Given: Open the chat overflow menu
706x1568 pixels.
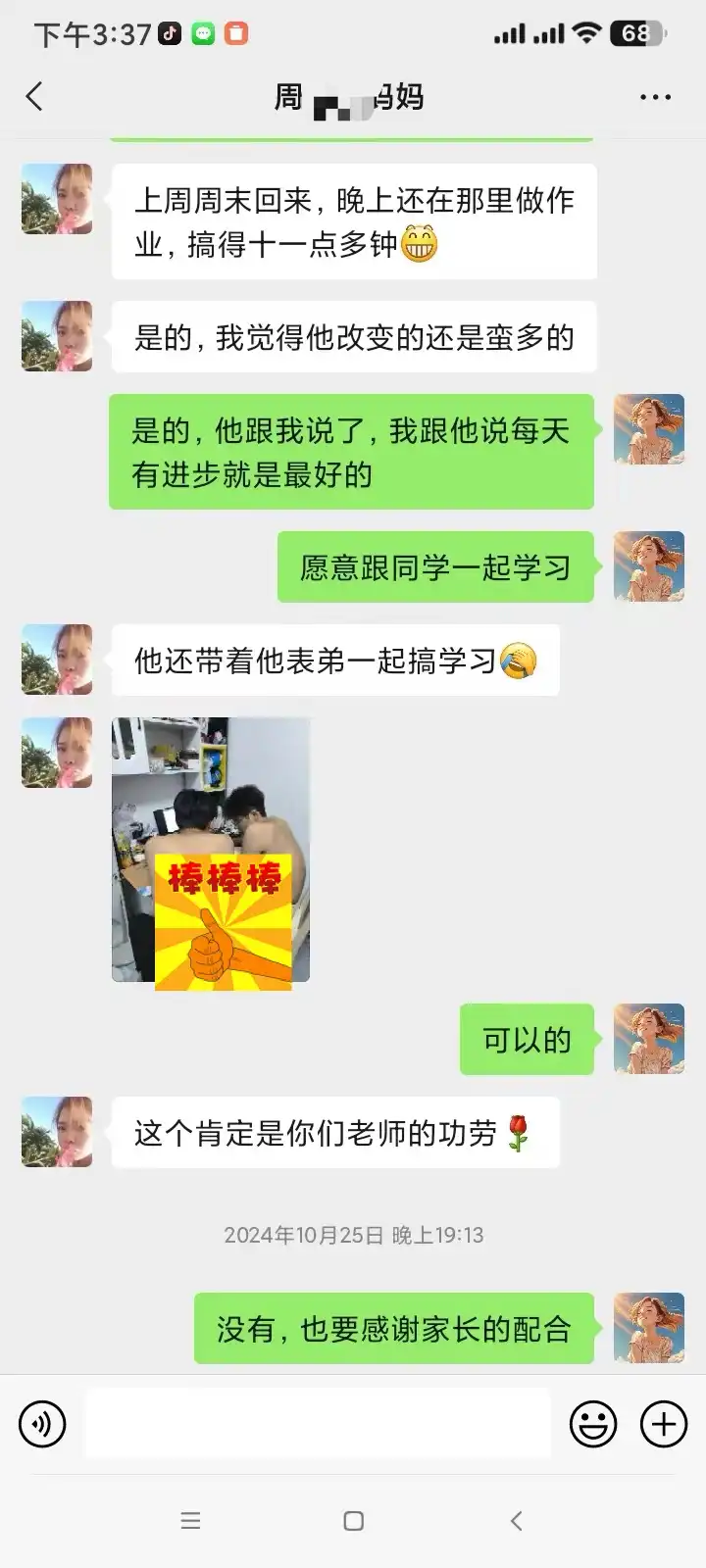Looking at the screenshot, I should [x=654, y=97].
